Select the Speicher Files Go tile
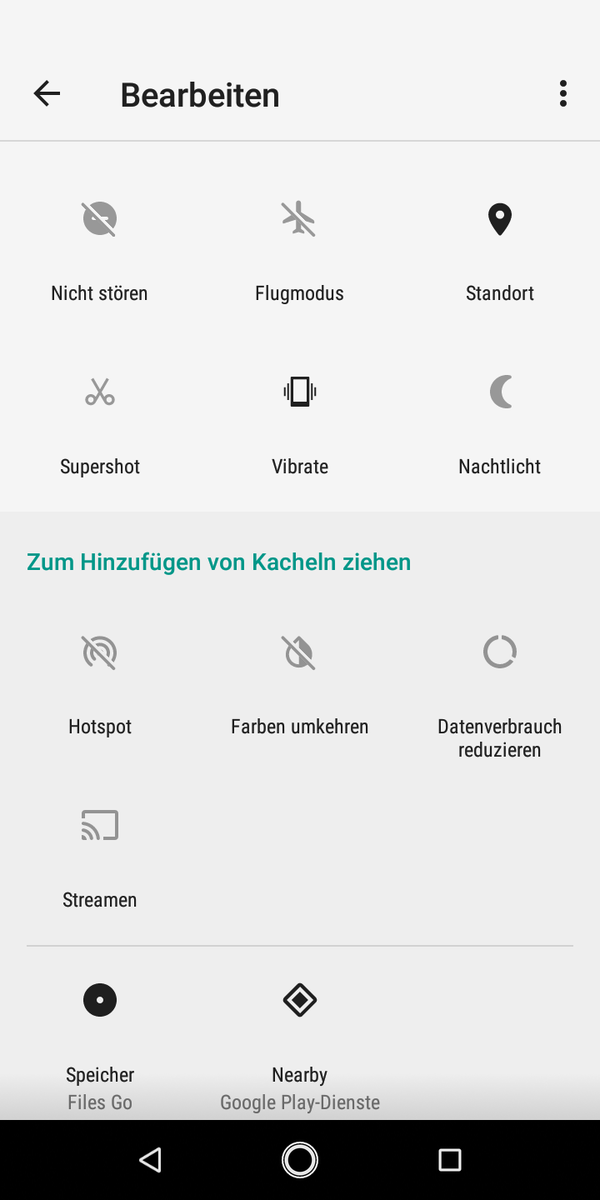 click(100, 1040)
